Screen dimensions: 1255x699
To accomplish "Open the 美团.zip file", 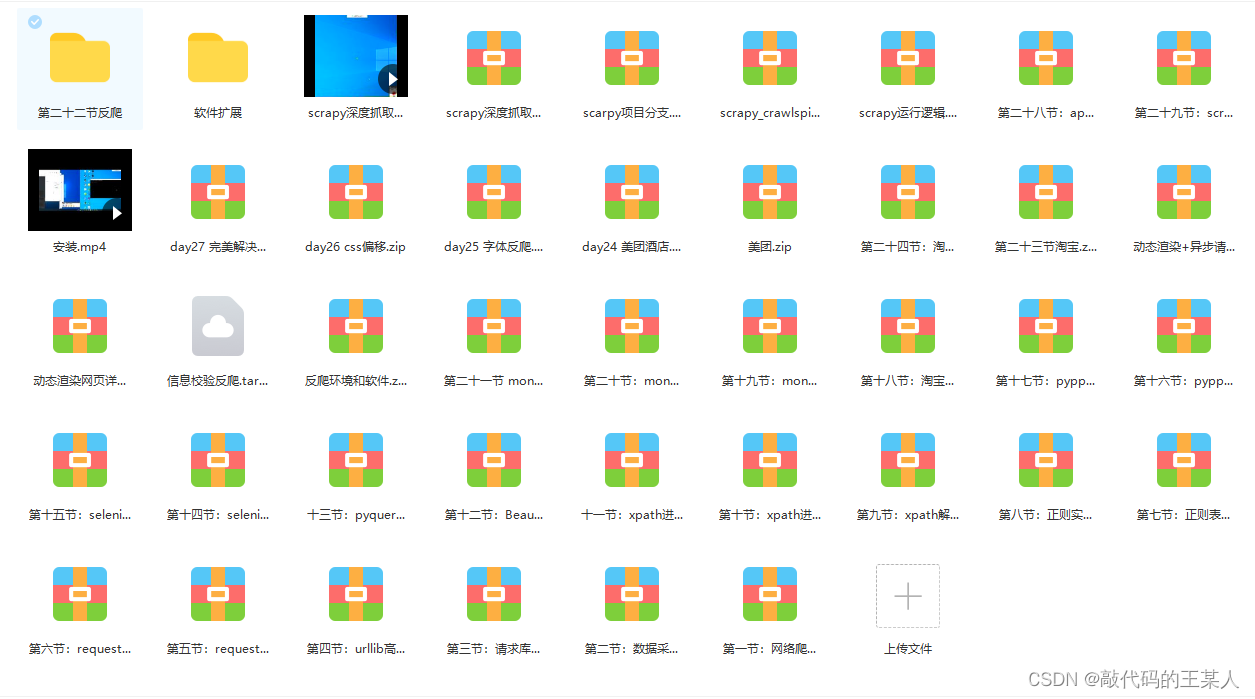I will [770, 192].
